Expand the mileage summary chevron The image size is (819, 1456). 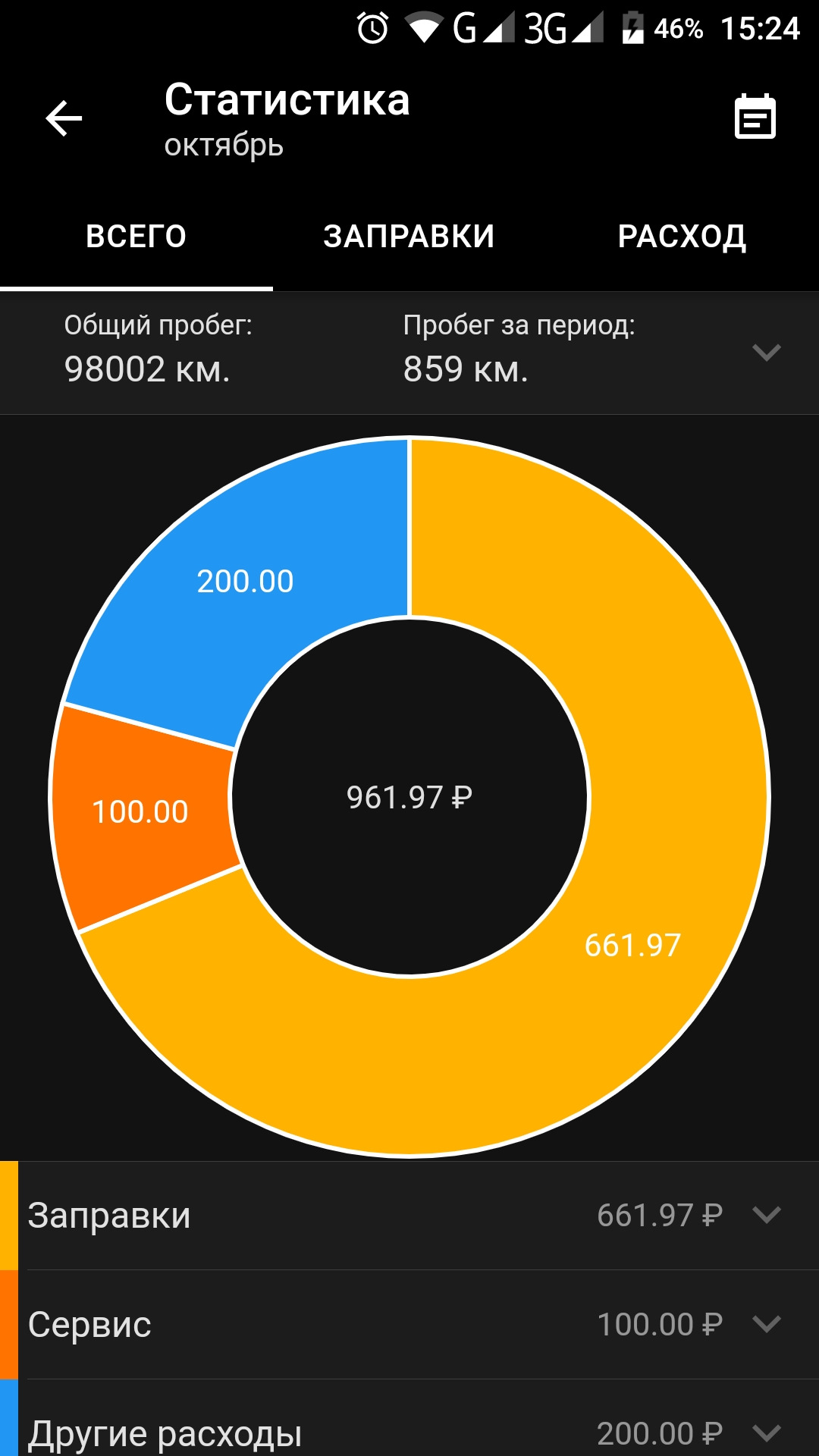[766, 352]
